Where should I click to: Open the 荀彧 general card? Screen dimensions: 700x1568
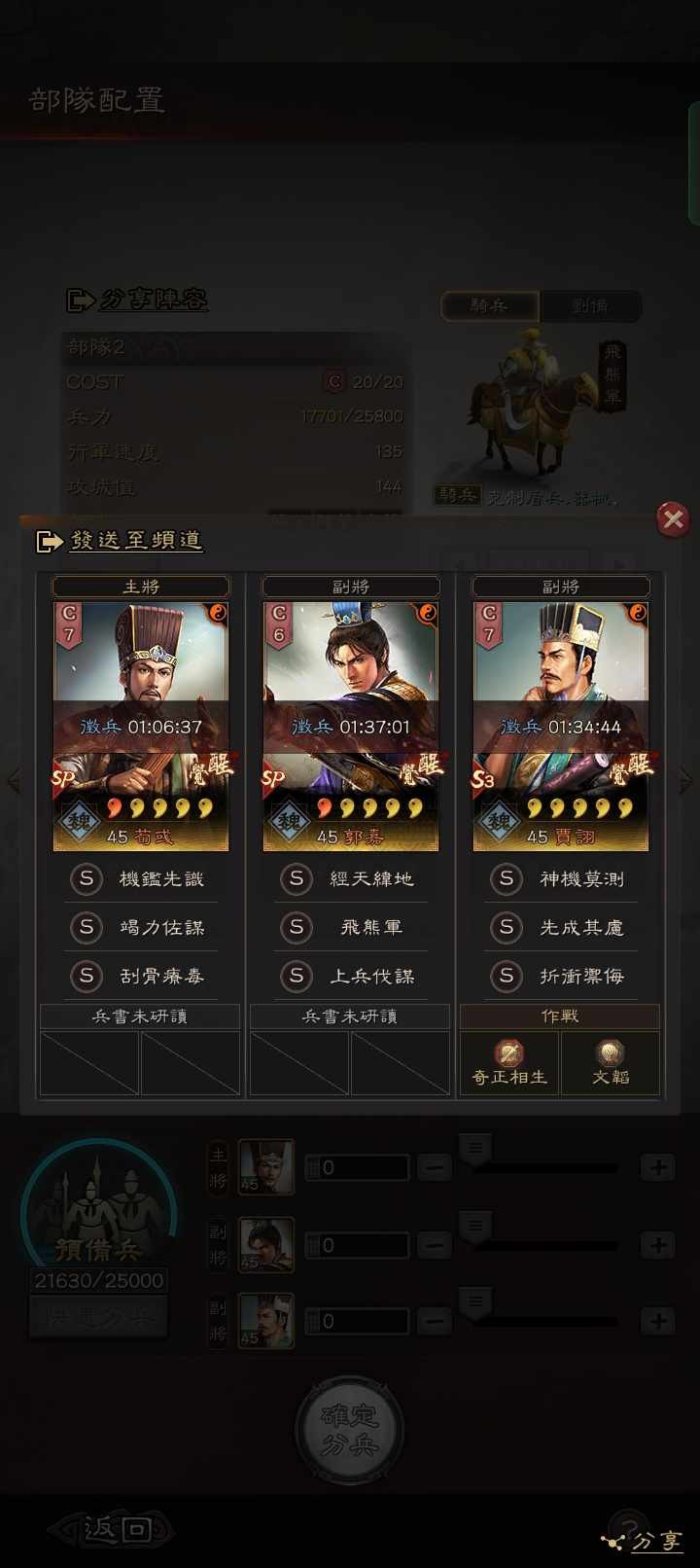[141, 726]
